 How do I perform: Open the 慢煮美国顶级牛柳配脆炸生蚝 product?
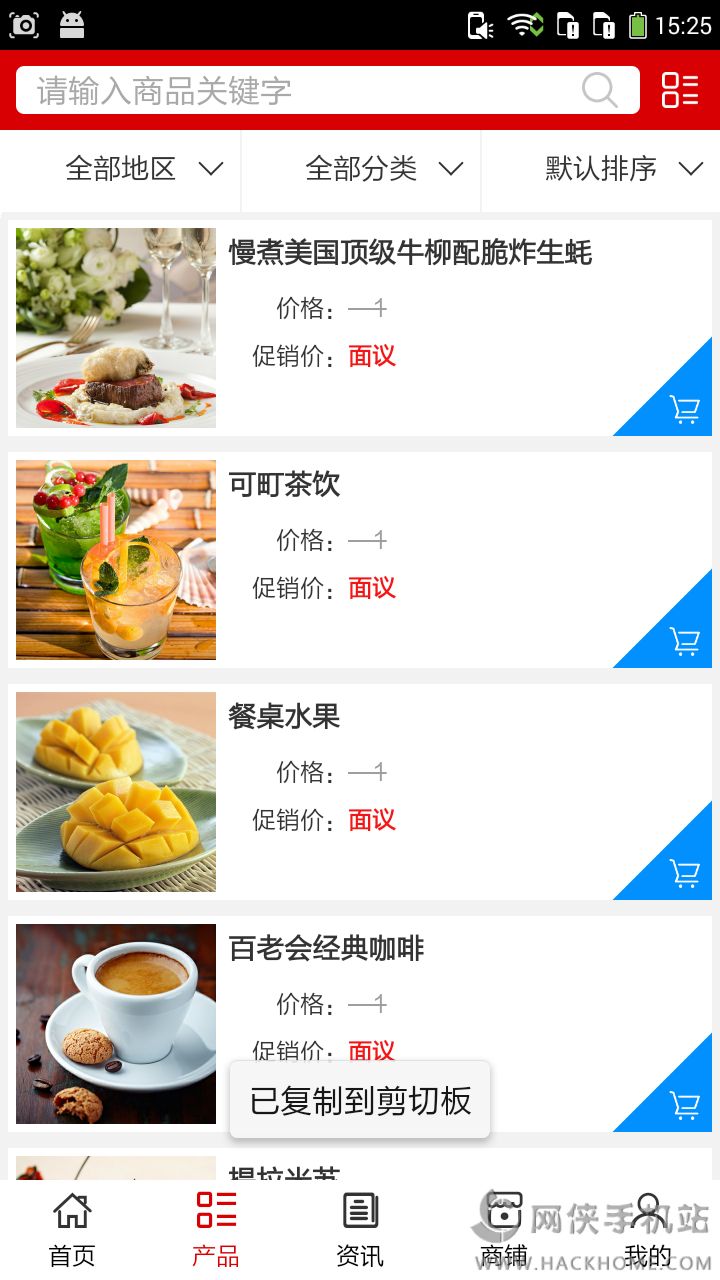[410, 253]
